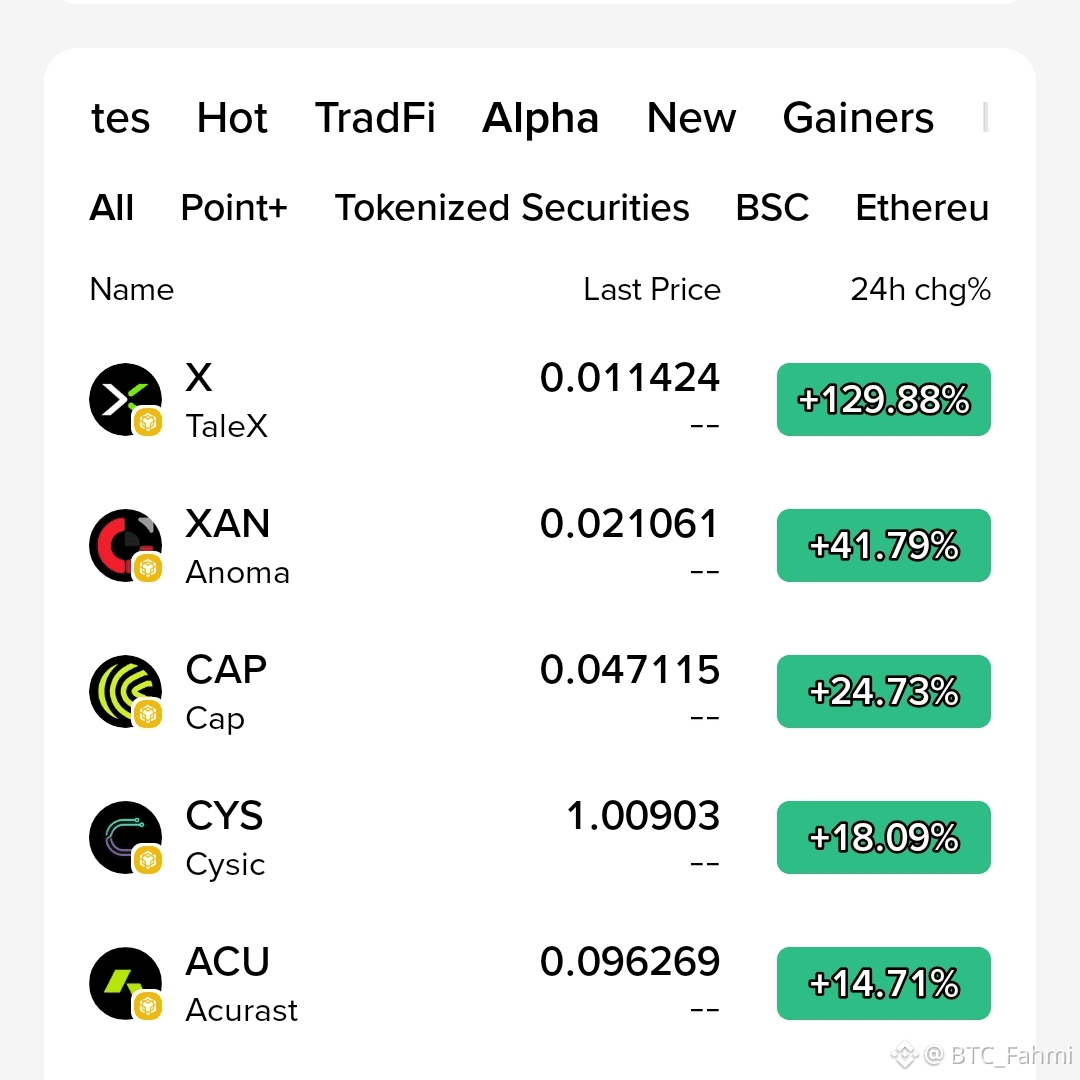This screenshot has width=1080, height=1080.
Task: Select the All filter
Action: (x=112, y=207)
